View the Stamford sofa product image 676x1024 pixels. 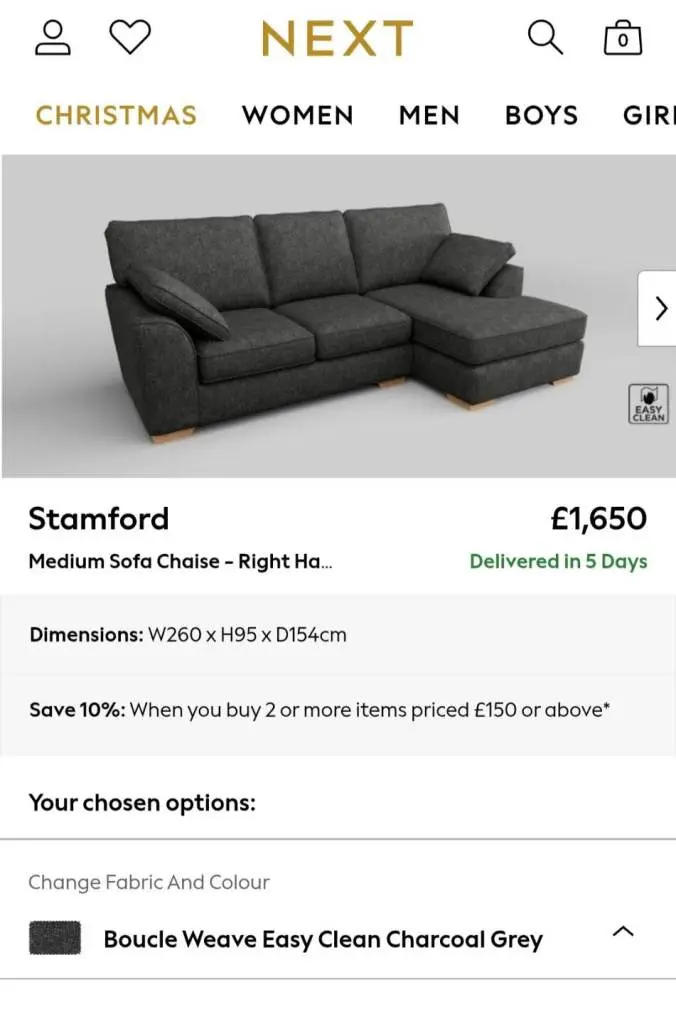pyautogui.click(x=340, y=315)
